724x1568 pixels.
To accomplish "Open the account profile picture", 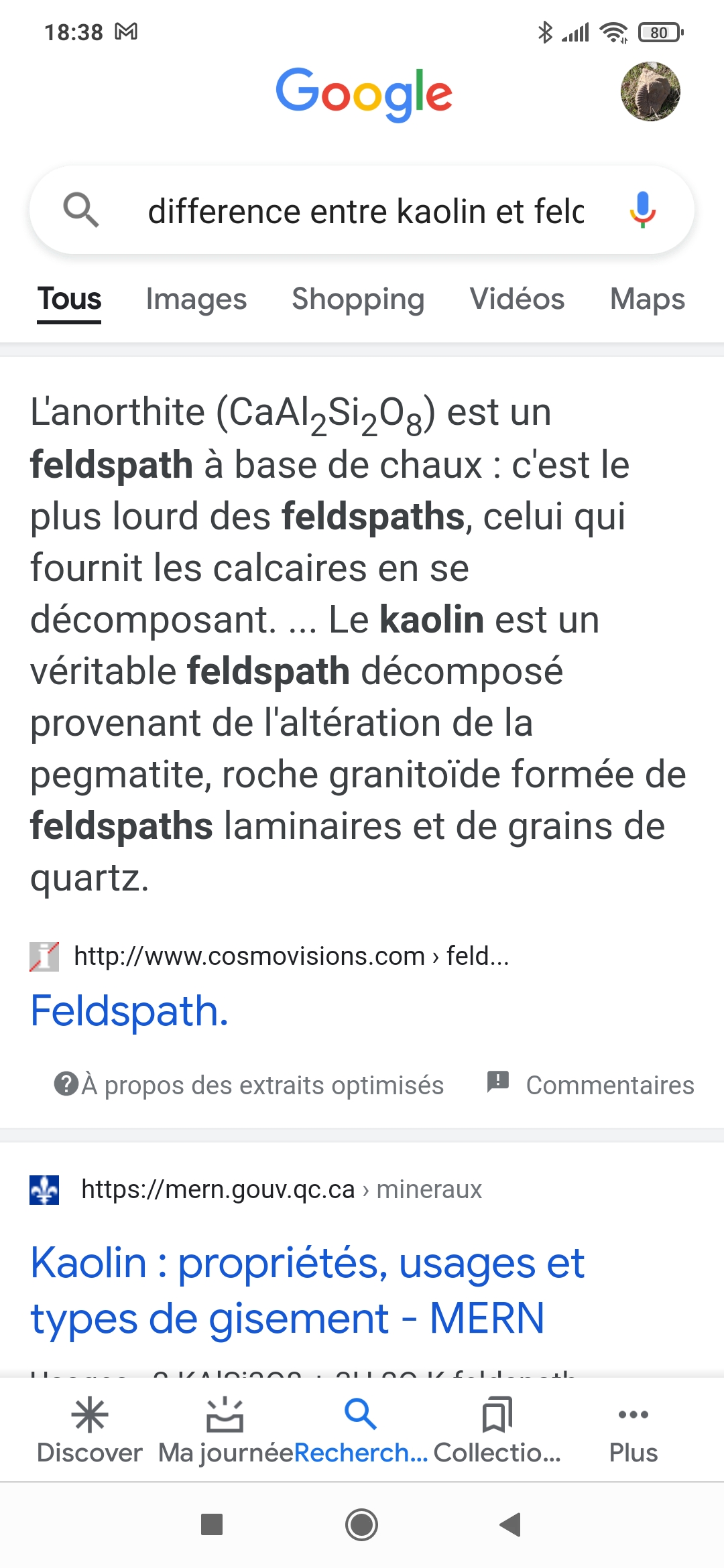I will [650, 92].
